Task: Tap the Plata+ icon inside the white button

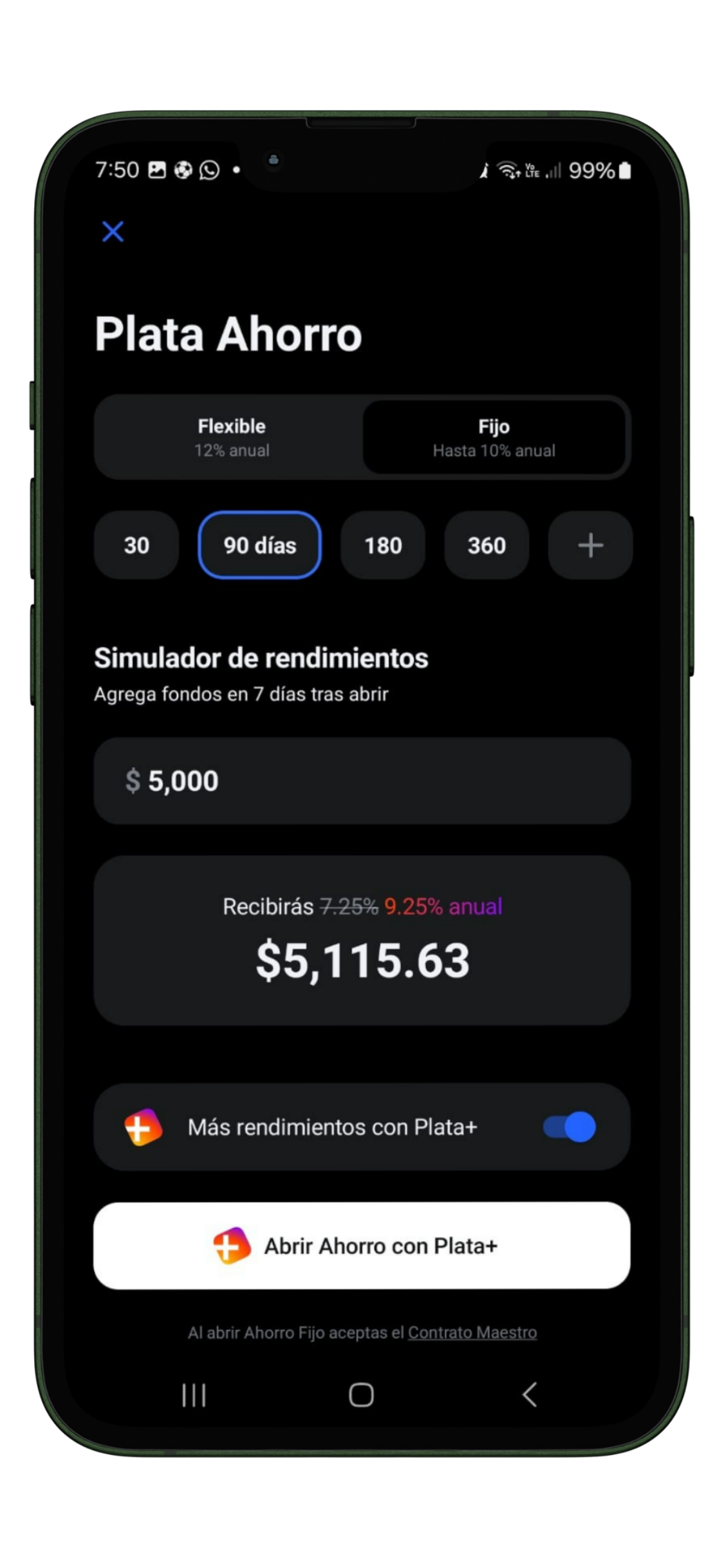Action: point(232,1246)
